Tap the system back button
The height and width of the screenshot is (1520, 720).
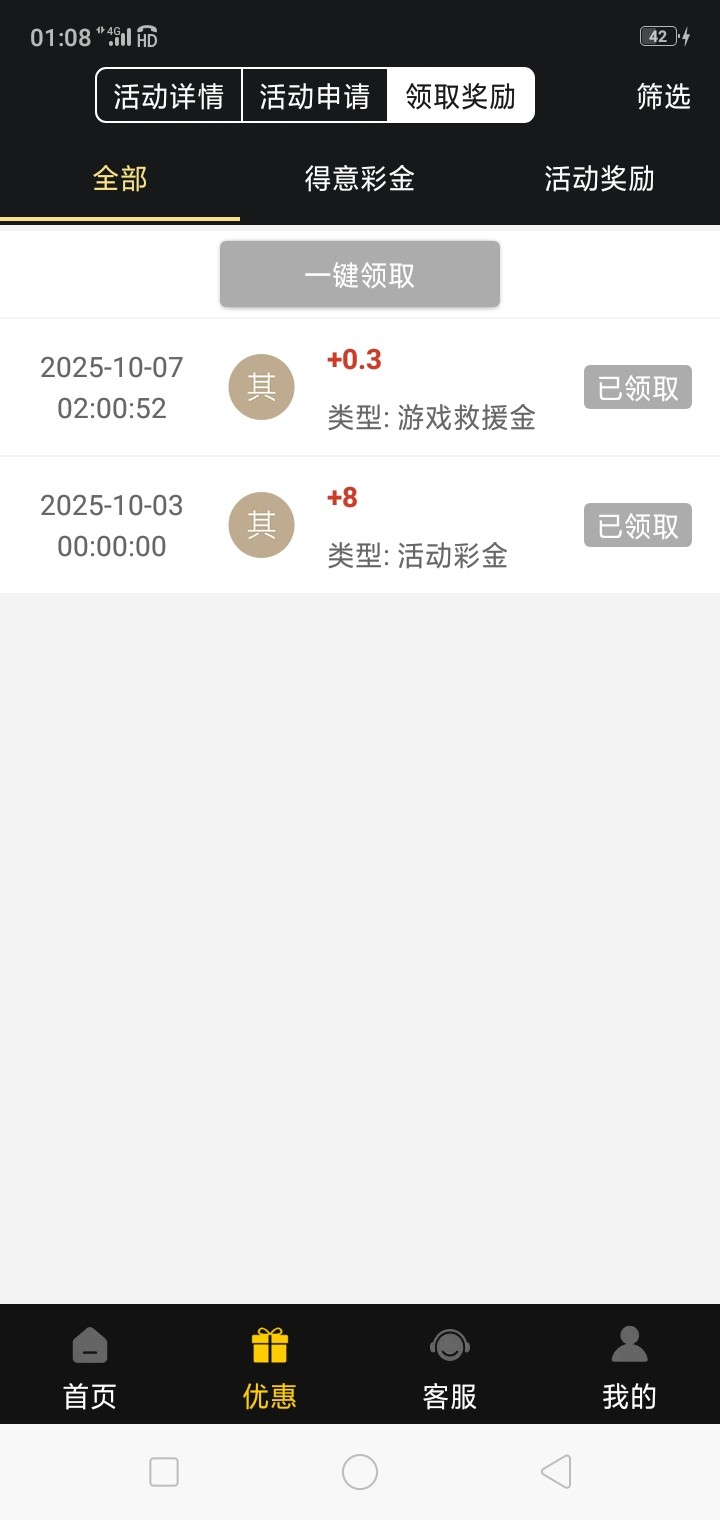(x=556, y=1472)
